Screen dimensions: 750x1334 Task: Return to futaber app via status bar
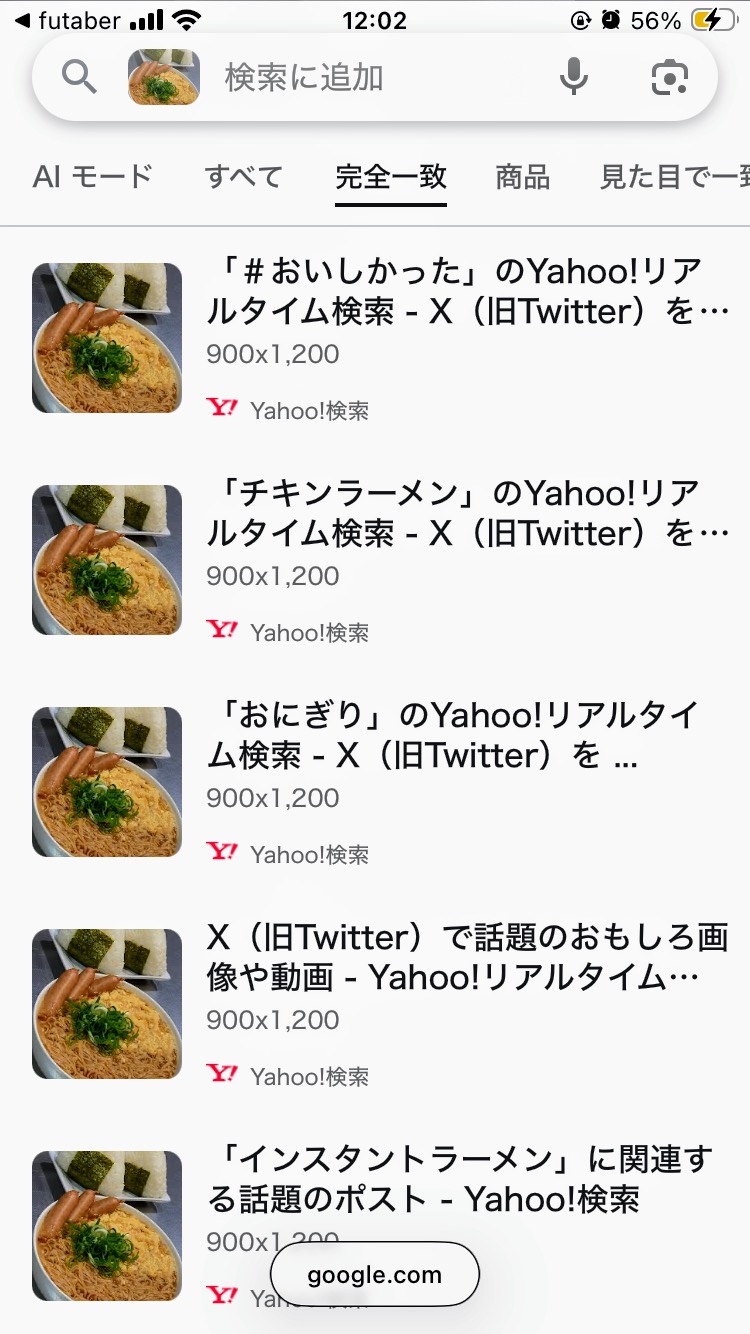coord(68,20)
